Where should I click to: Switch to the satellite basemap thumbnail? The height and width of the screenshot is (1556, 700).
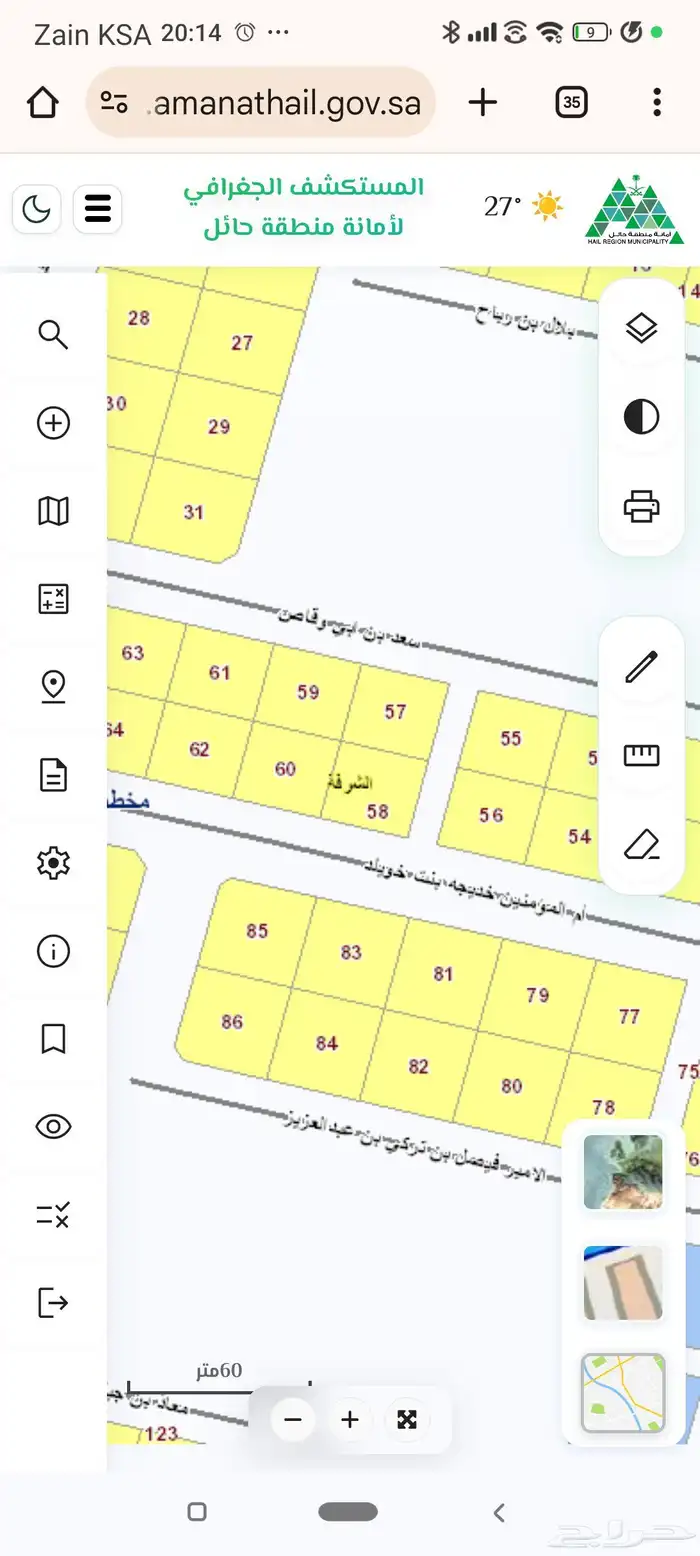[623, 1172]
